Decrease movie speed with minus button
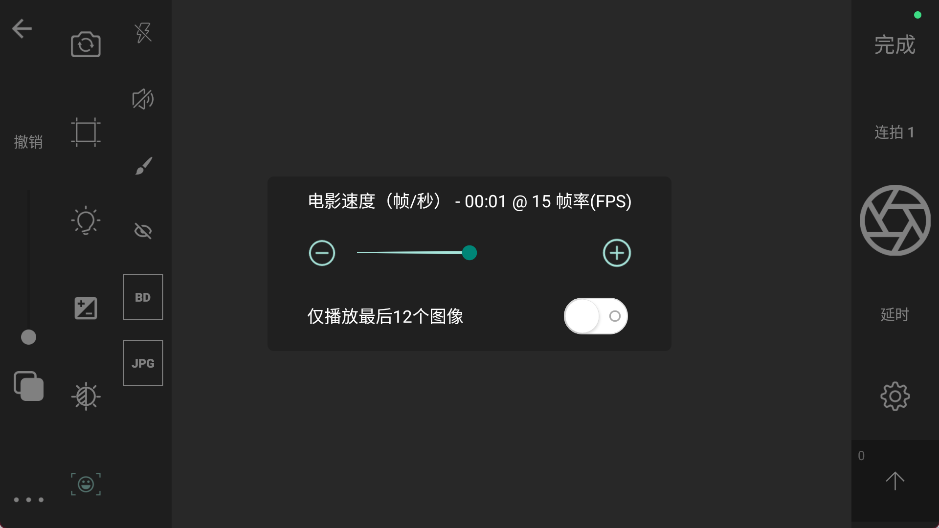 (322, 253)
